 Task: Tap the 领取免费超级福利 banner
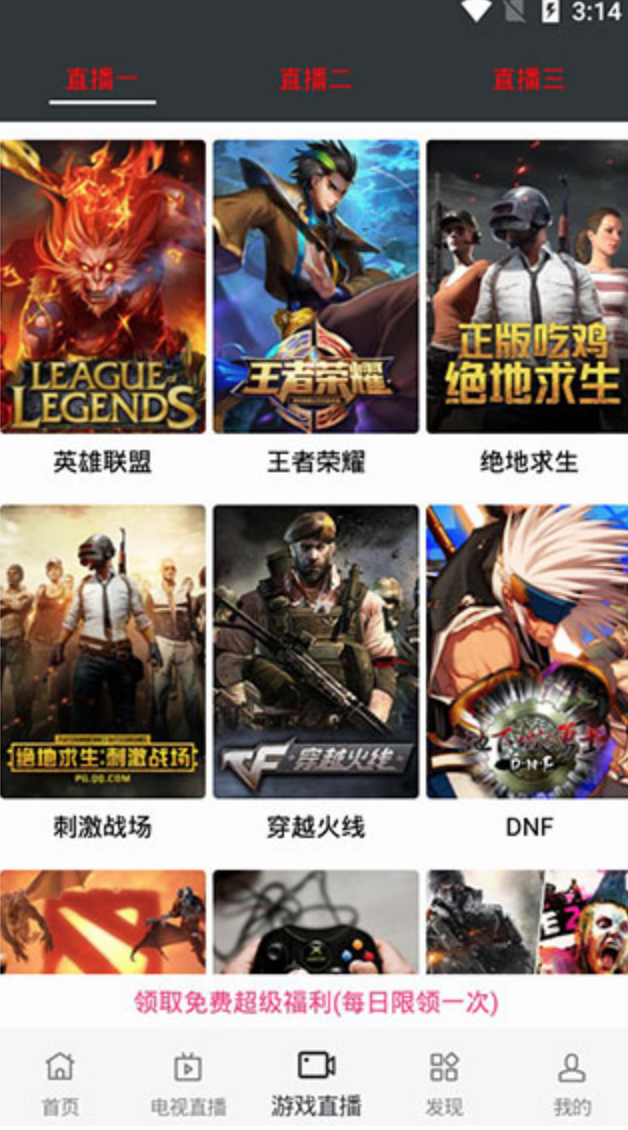315,1002
